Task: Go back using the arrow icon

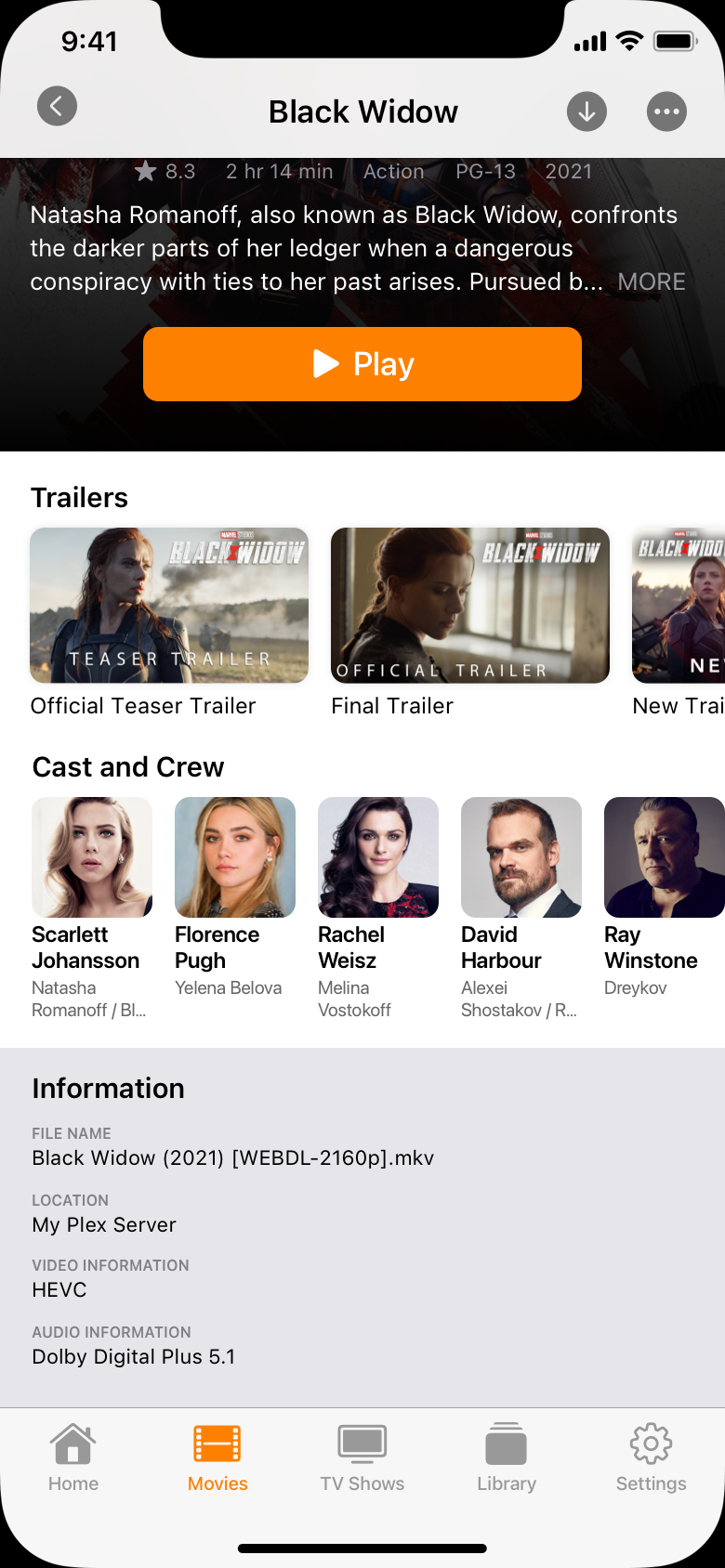Action: pos(57,106)
